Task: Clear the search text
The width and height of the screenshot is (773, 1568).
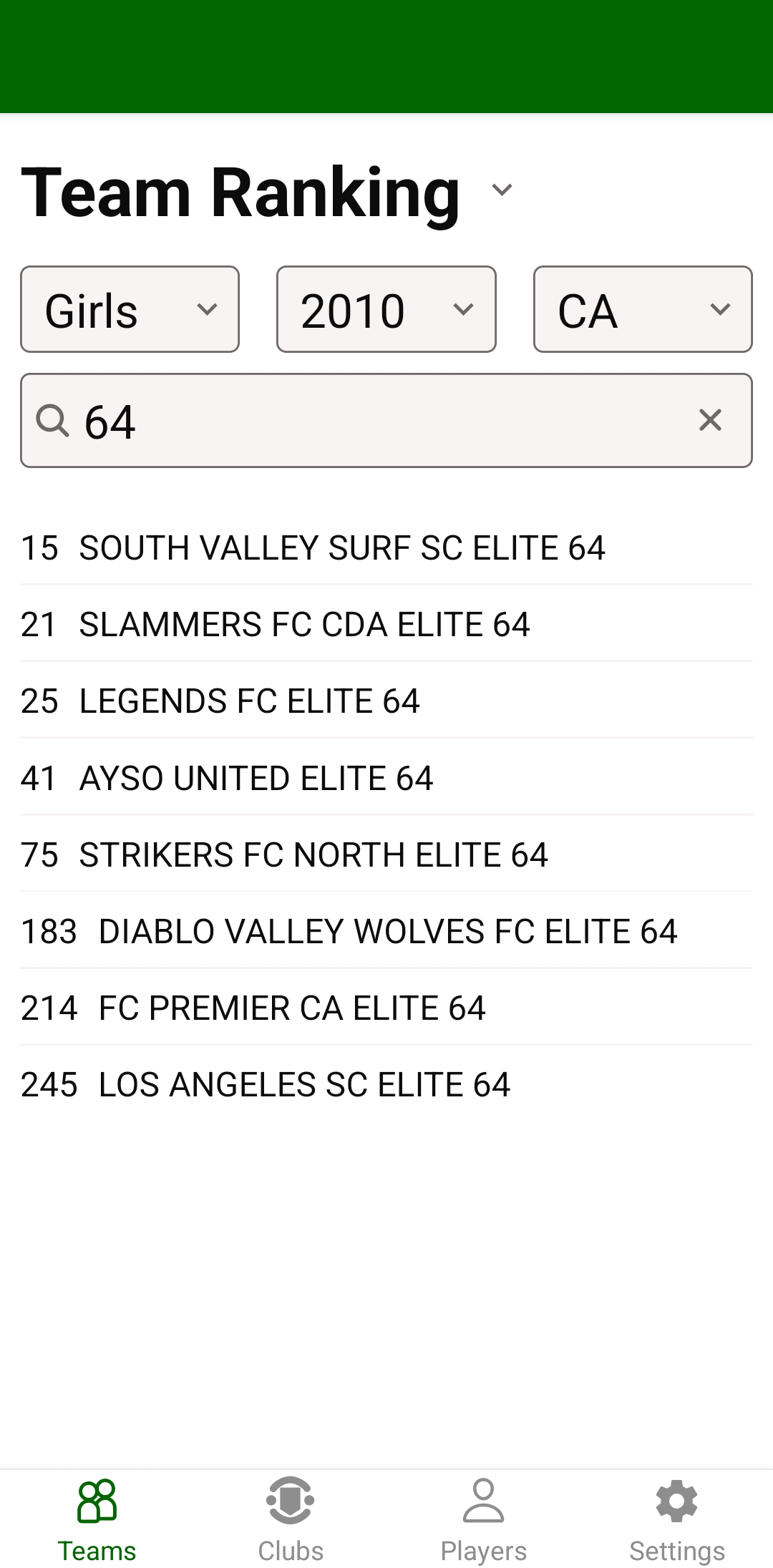Action: [709, 420]
